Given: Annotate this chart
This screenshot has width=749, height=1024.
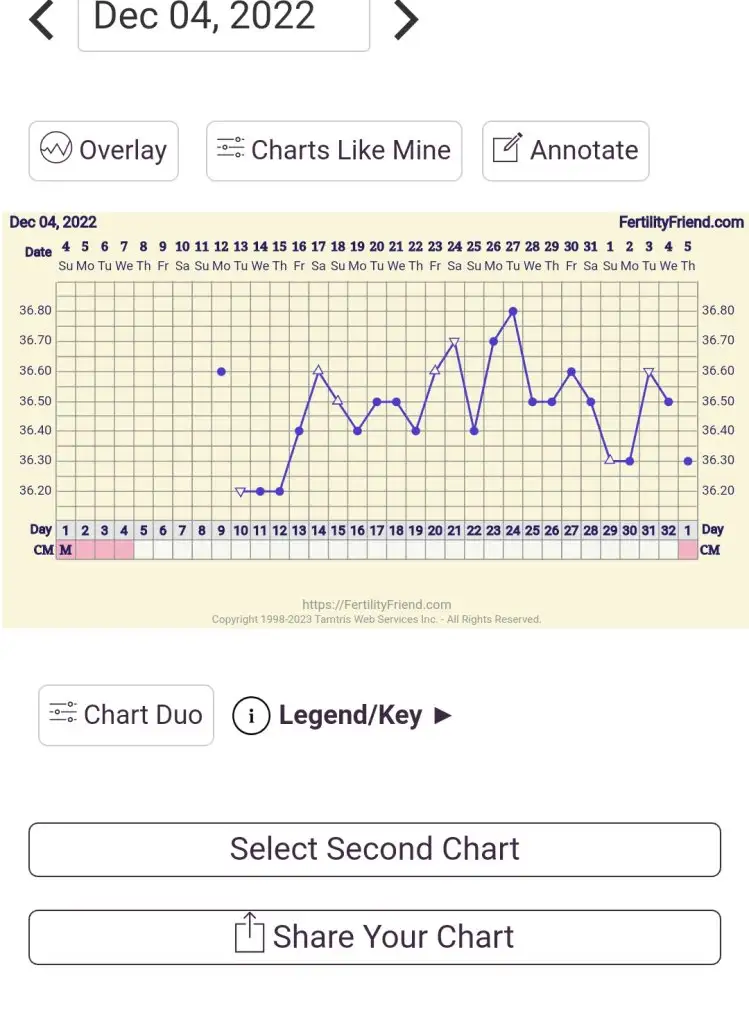Looking at the screenshot, I should (566, 151).
